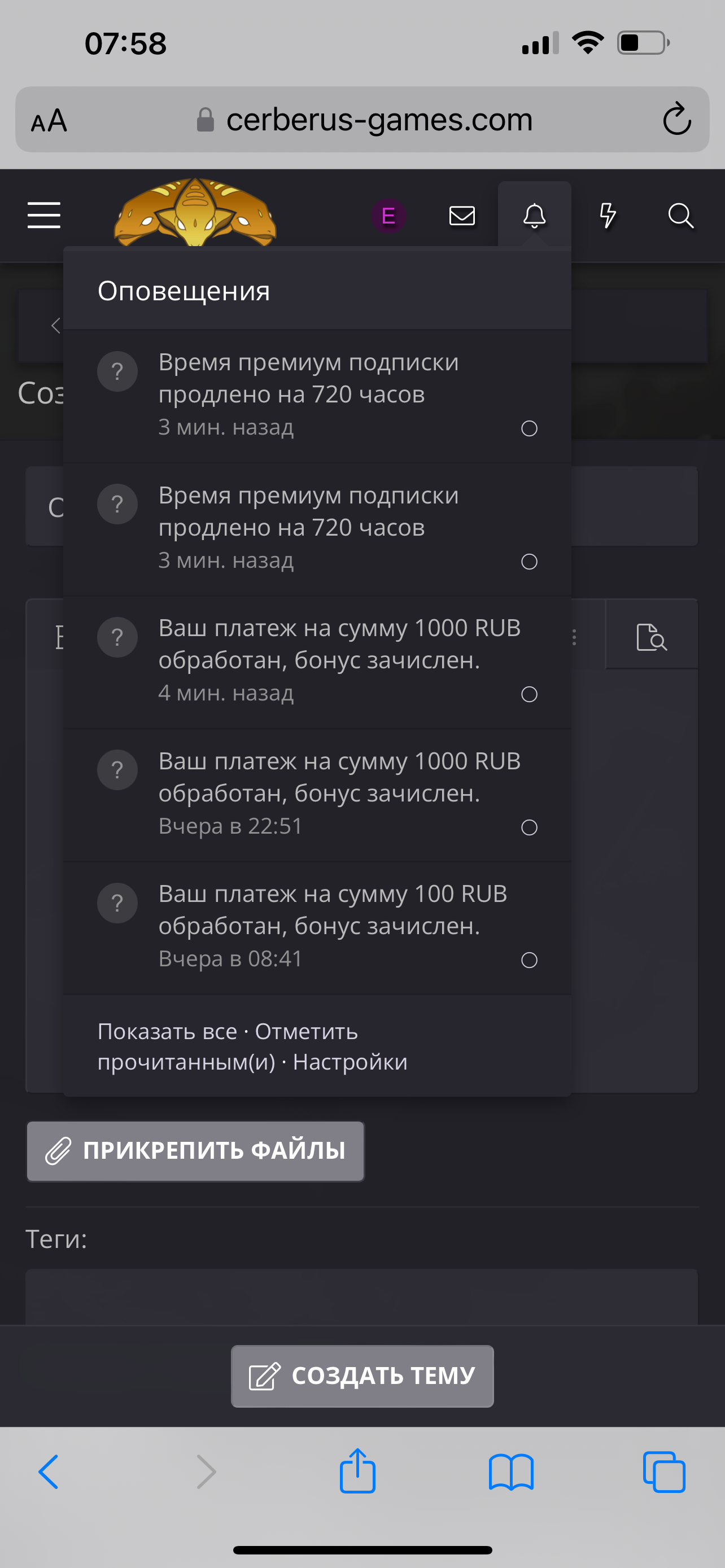The image size is (725, 1568).
Task: Open the lightning What's new icon
Action: click(x=608, y=216)
